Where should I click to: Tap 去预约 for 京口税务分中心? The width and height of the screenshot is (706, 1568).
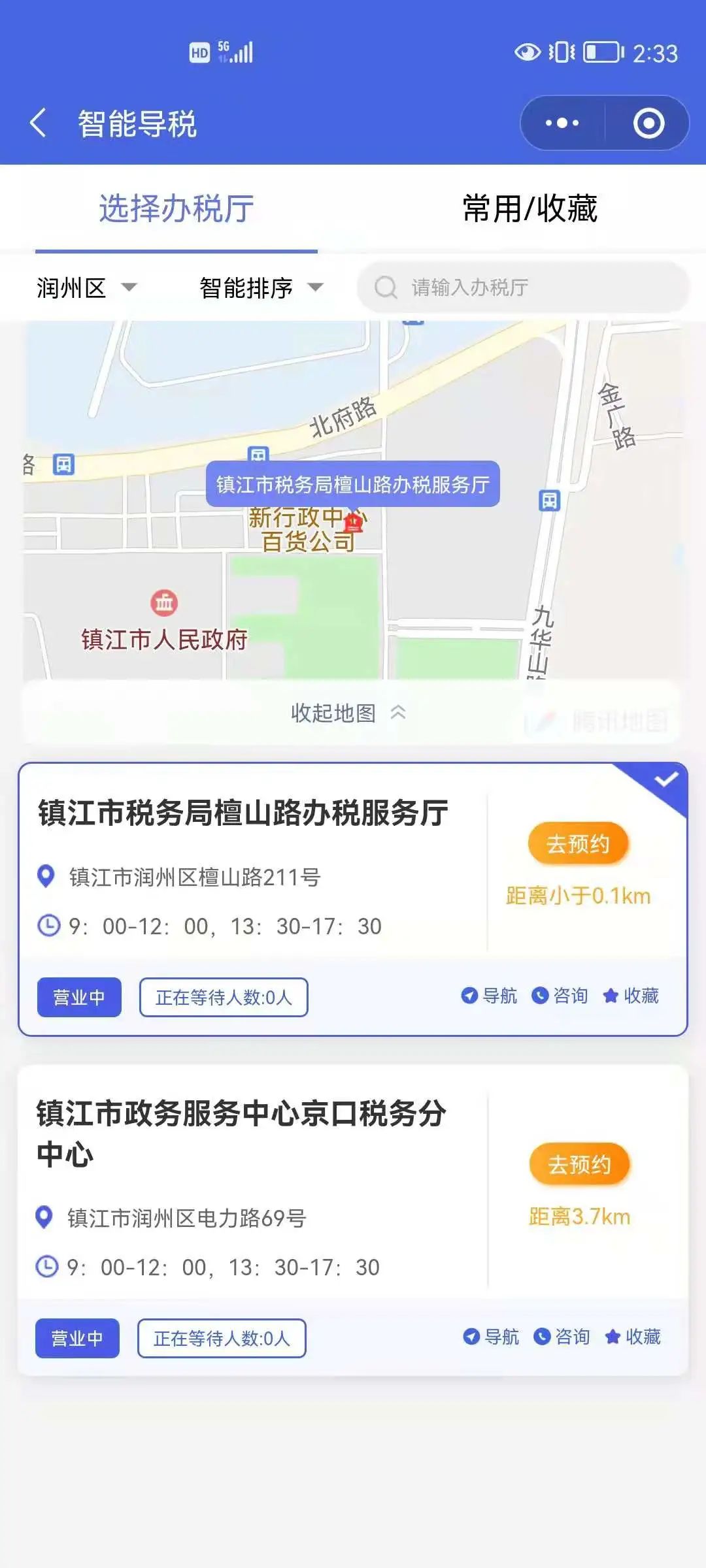[x=579, y=1164]
